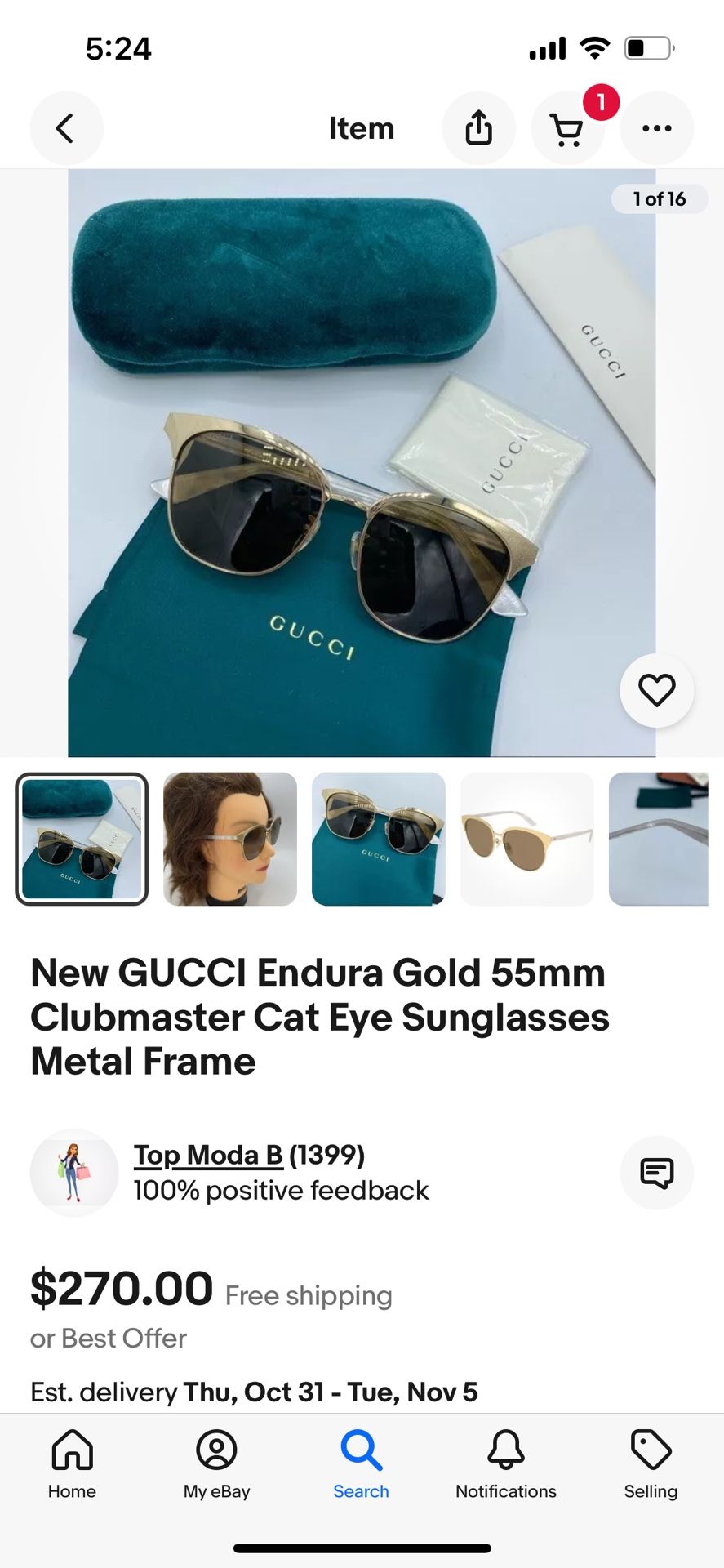Viewport: 724px width, 1568px height.
Task: Open the shopping cart
Action: pyautogui.click(x=567, y=128)
